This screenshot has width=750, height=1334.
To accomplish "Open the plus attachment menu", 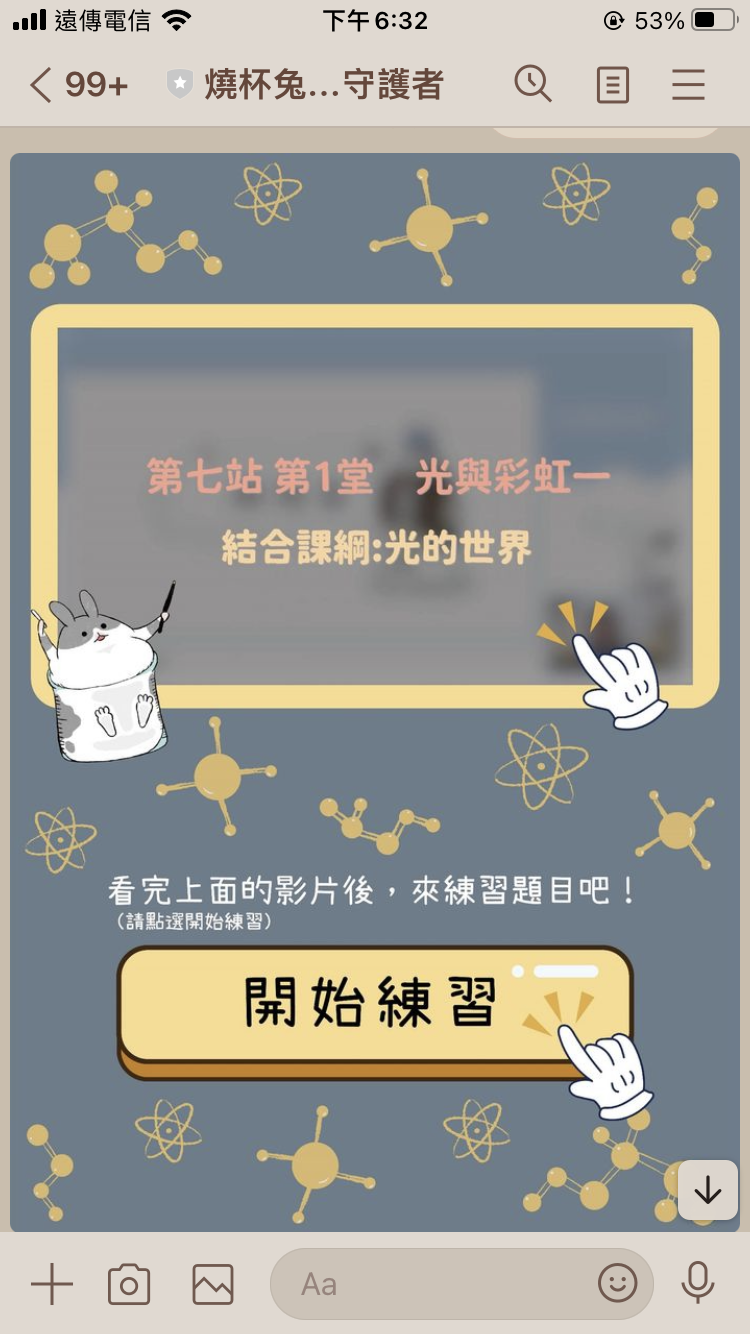I will tap(52, 1283).
